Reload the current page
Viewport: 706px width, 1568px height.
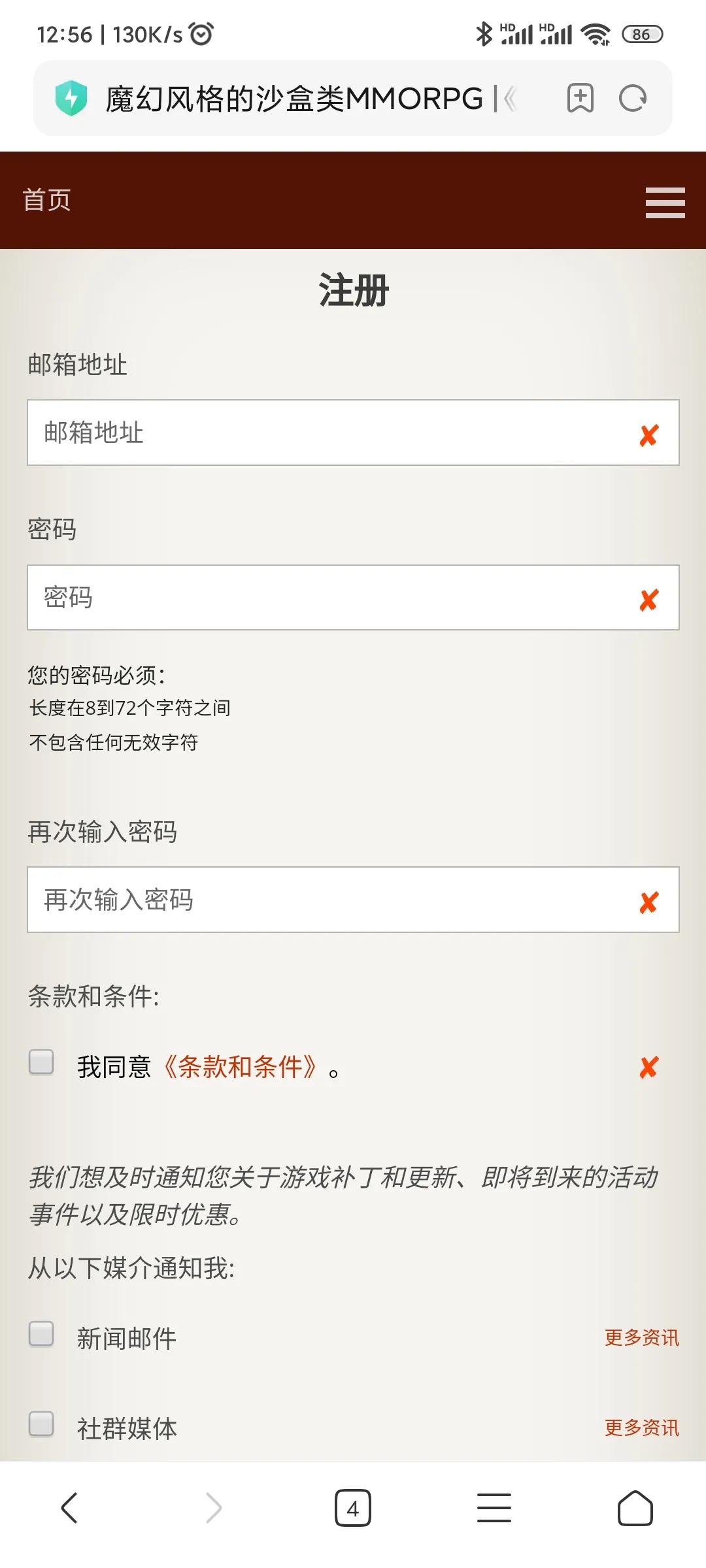click(632, 99)
